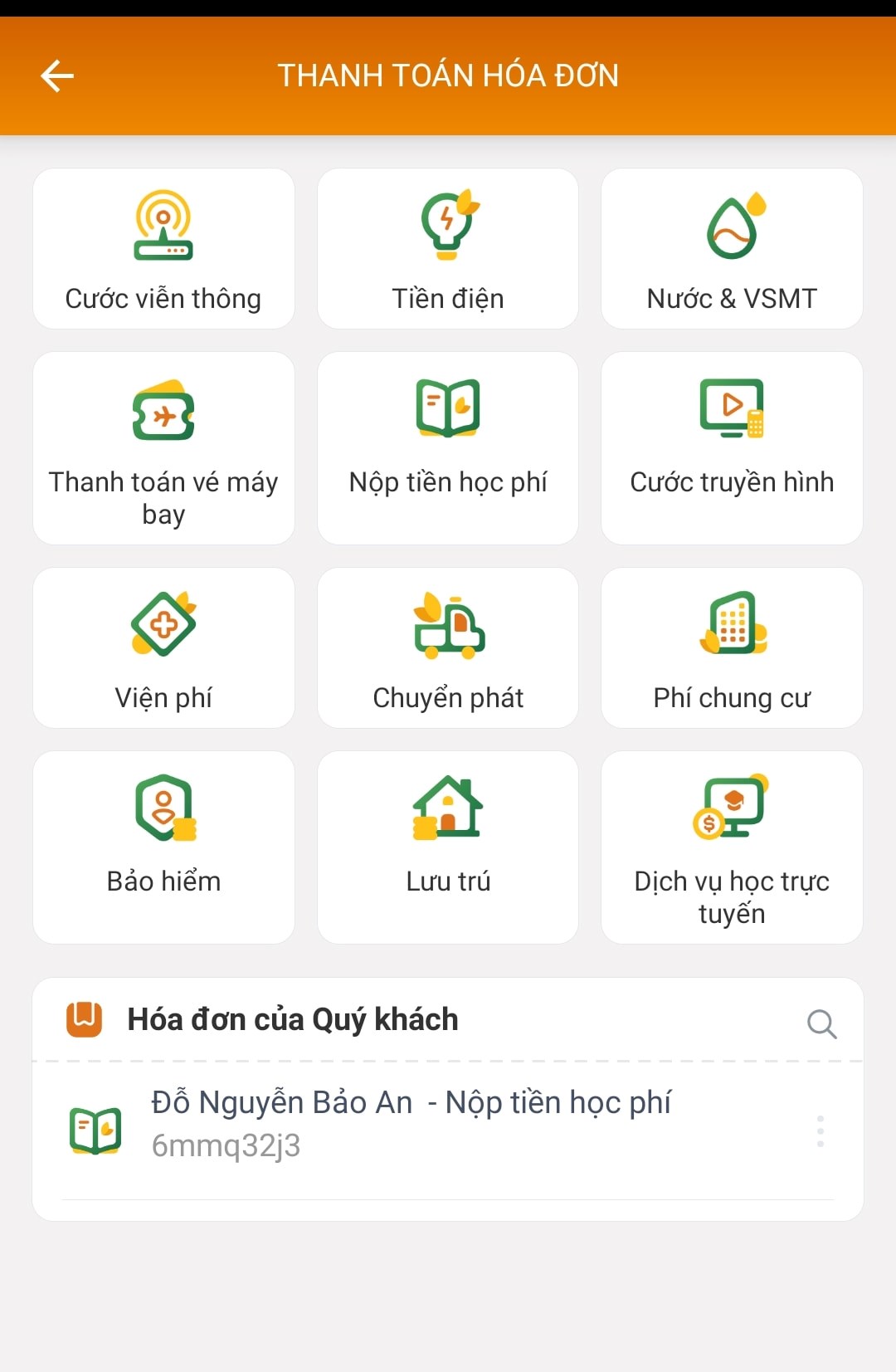Open Viện phí hospital fees
The width and height of the screenshot is (896, 1372).
[163, 647]
